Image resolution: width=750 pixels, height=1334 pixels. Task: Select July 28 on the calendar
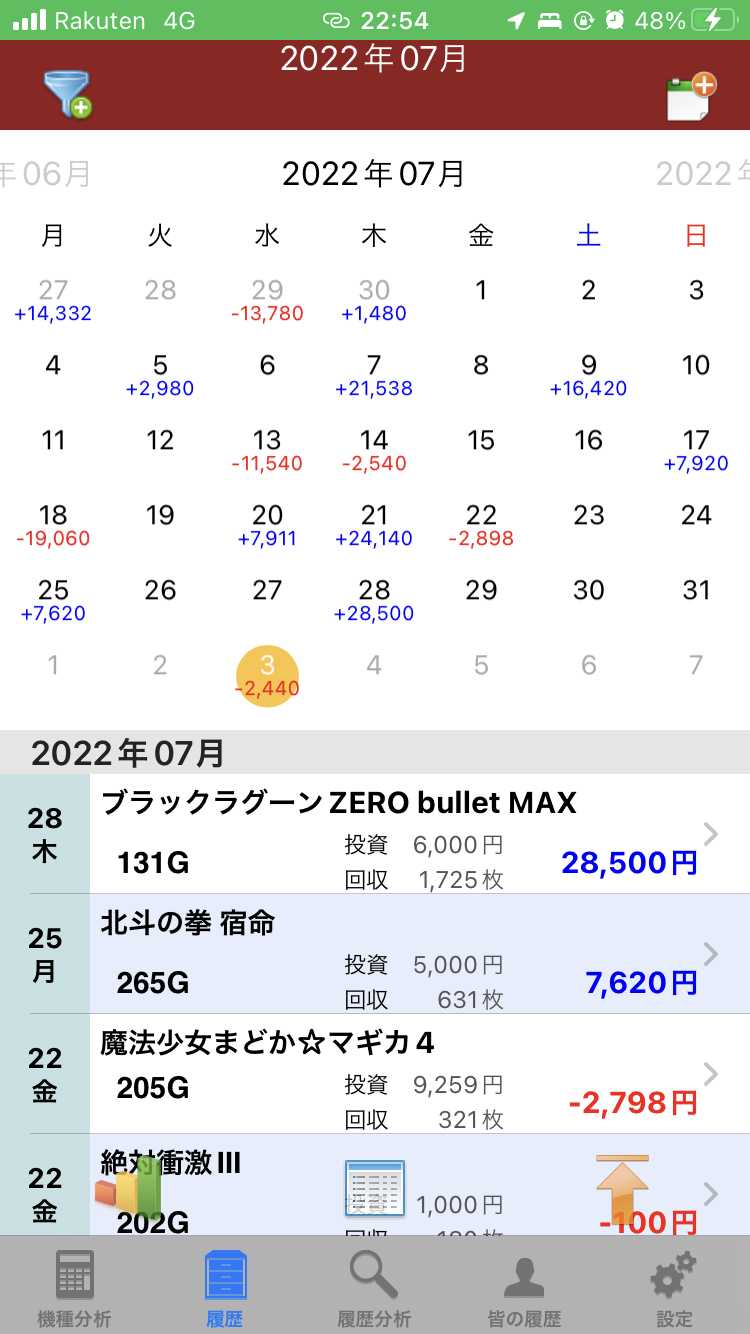374,600
